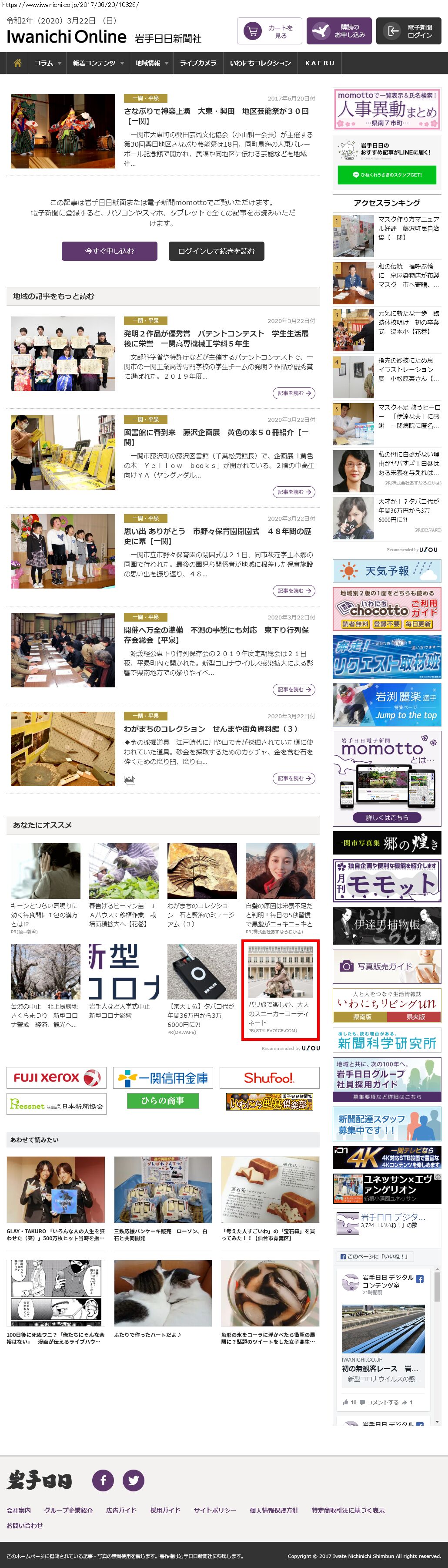Open the KAERU navigation item

320,63
